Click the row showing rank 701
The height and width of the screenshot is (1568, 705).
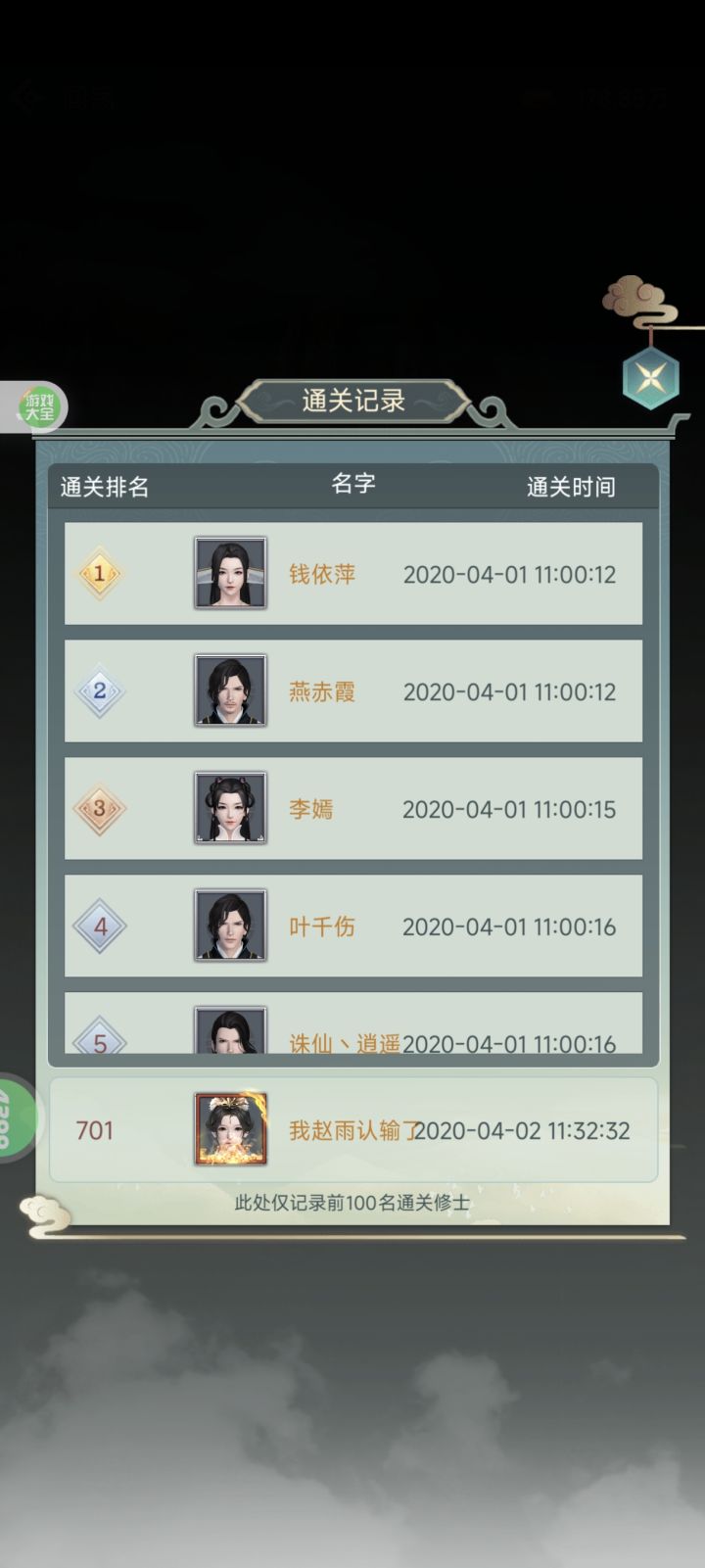pyautogui.click(x=352, y=1130)
